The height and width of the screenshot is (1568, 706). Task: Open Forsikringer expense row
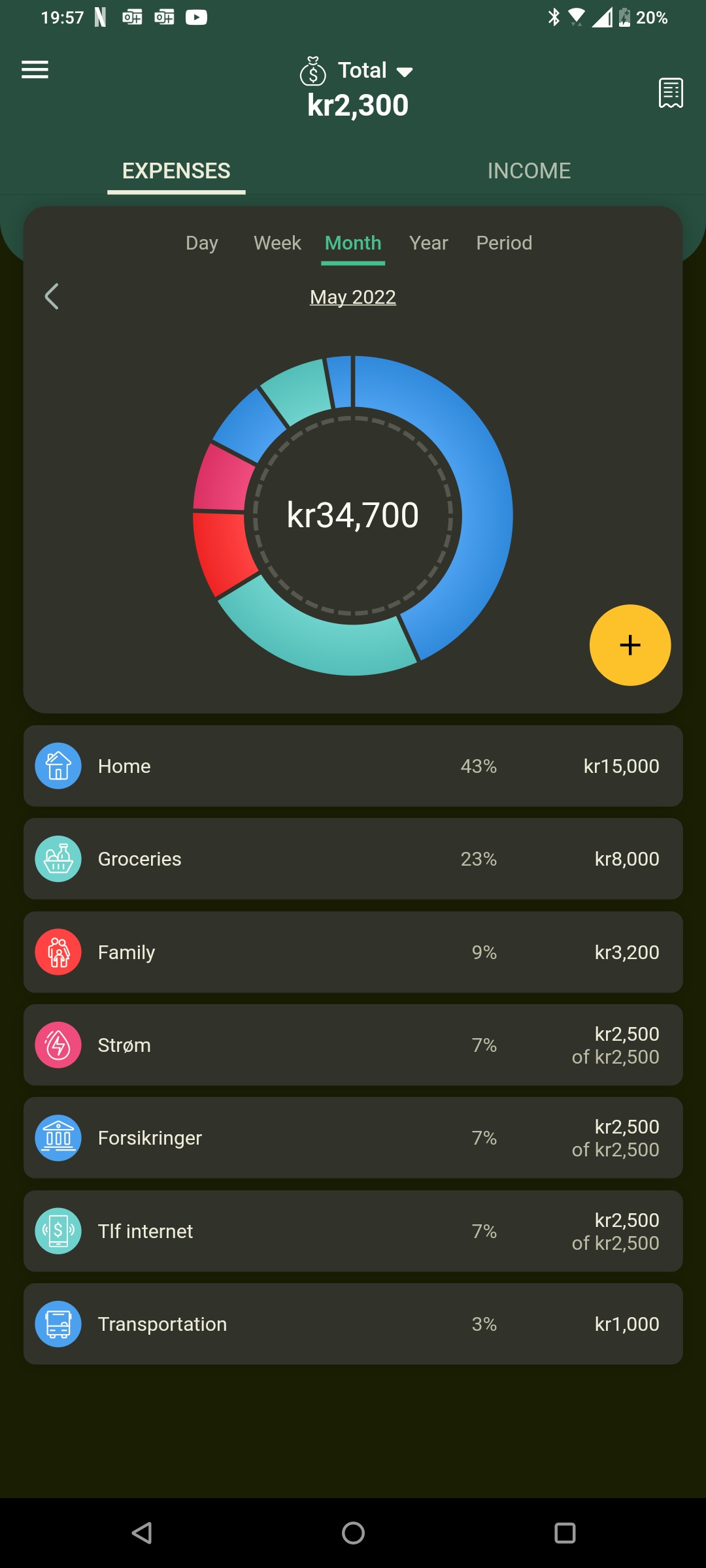(353, 1138)
